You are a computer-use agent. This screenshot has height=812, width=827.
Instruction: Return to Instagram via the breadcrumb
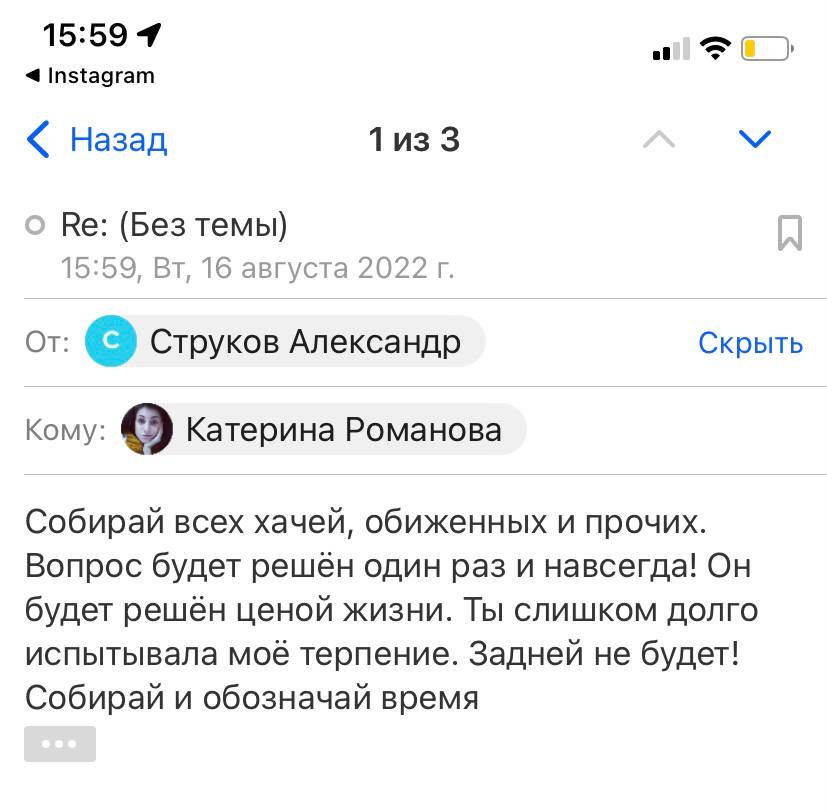(90, 76)
